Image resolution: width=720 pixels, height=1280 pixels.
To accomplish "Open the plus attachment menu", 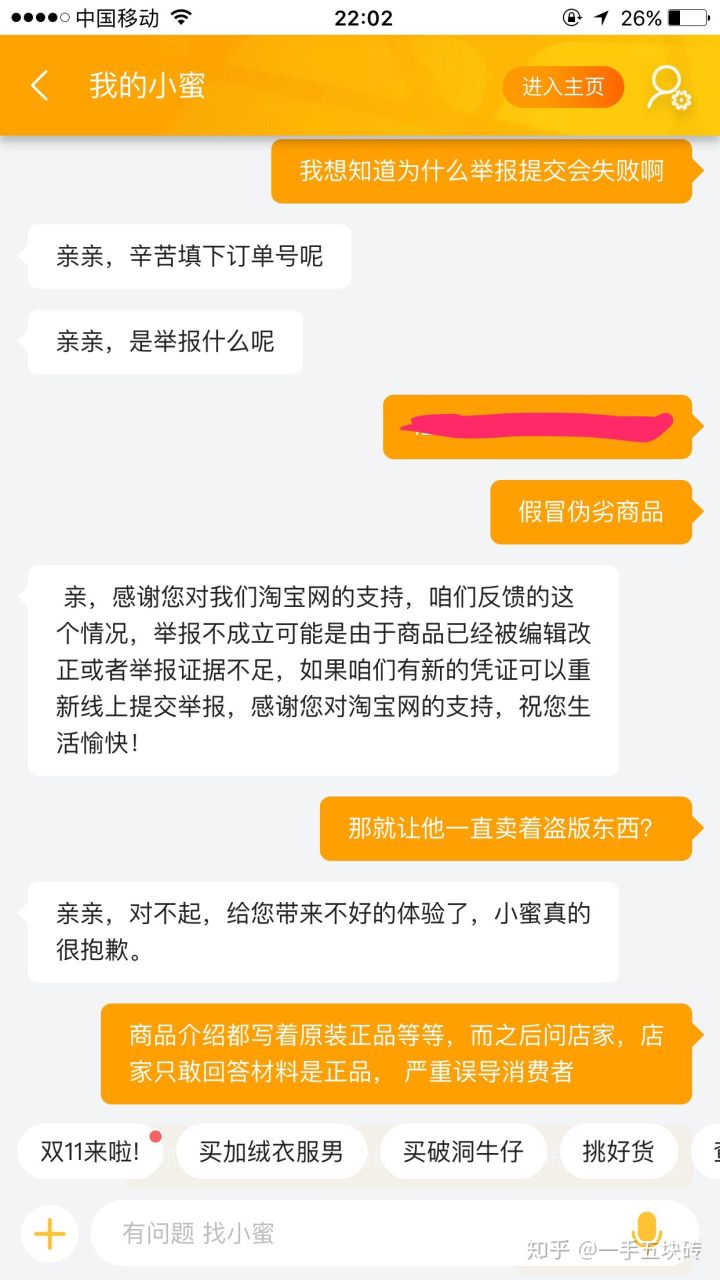I will [49, 1233].
